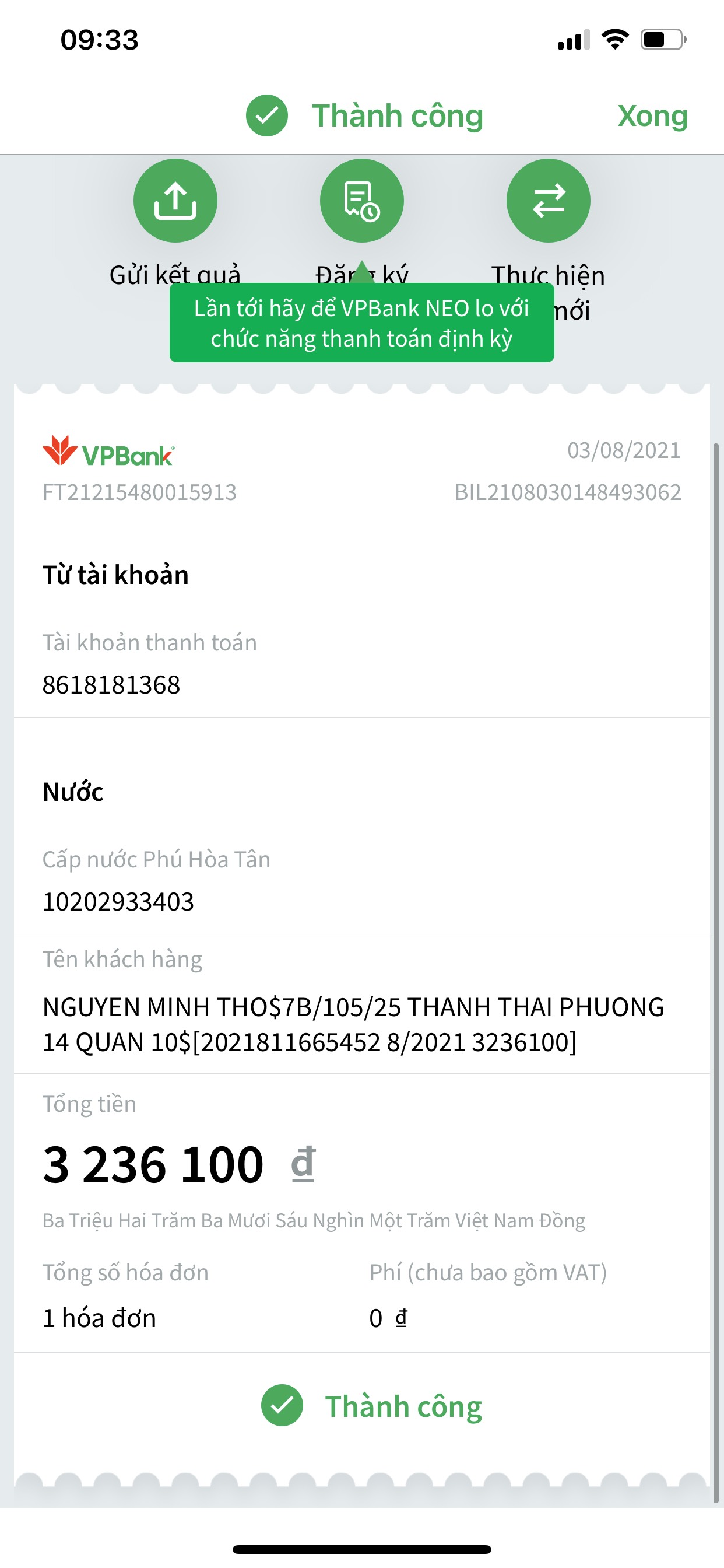The image size is (724, 1568).
Task: Start a new transaction with Thực hiện mới
Action: 547,201
